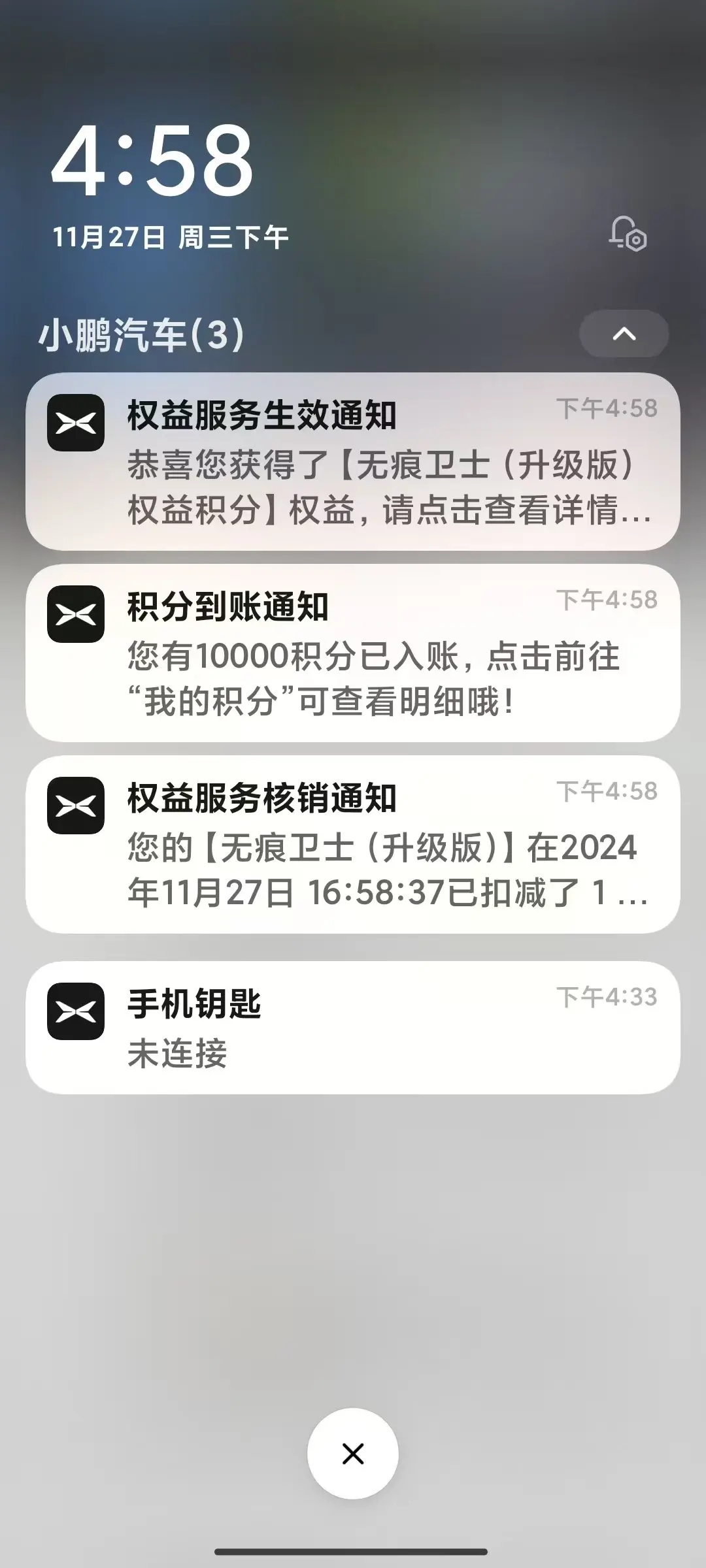Image resolution: width=706 pixels, height=1568 pixels.
Task: Open the 积分到账通知 notification
Action: click(353, 653)
